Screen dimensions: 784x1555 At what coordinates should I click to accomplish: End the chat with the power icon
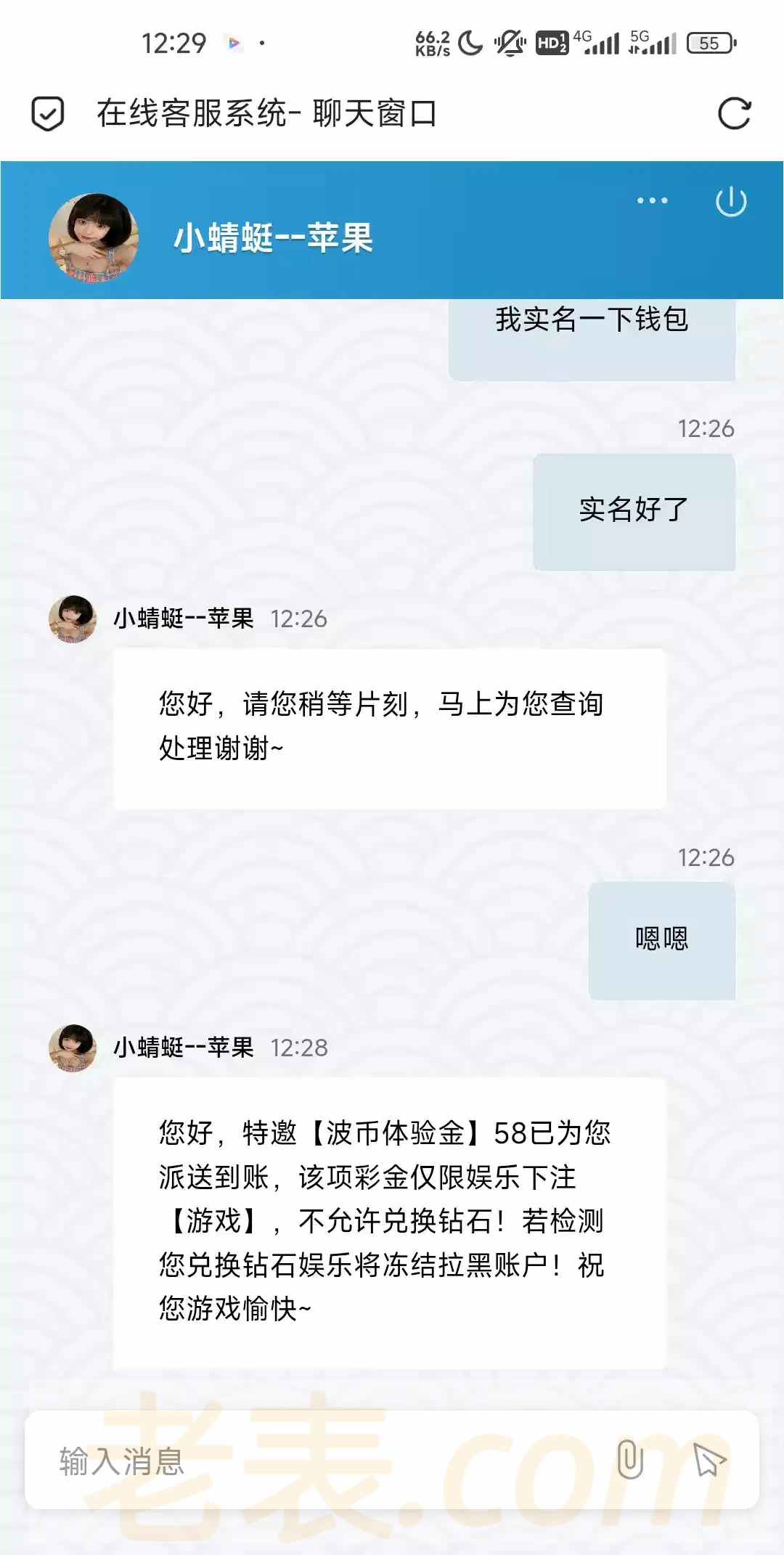coord(730,202)
